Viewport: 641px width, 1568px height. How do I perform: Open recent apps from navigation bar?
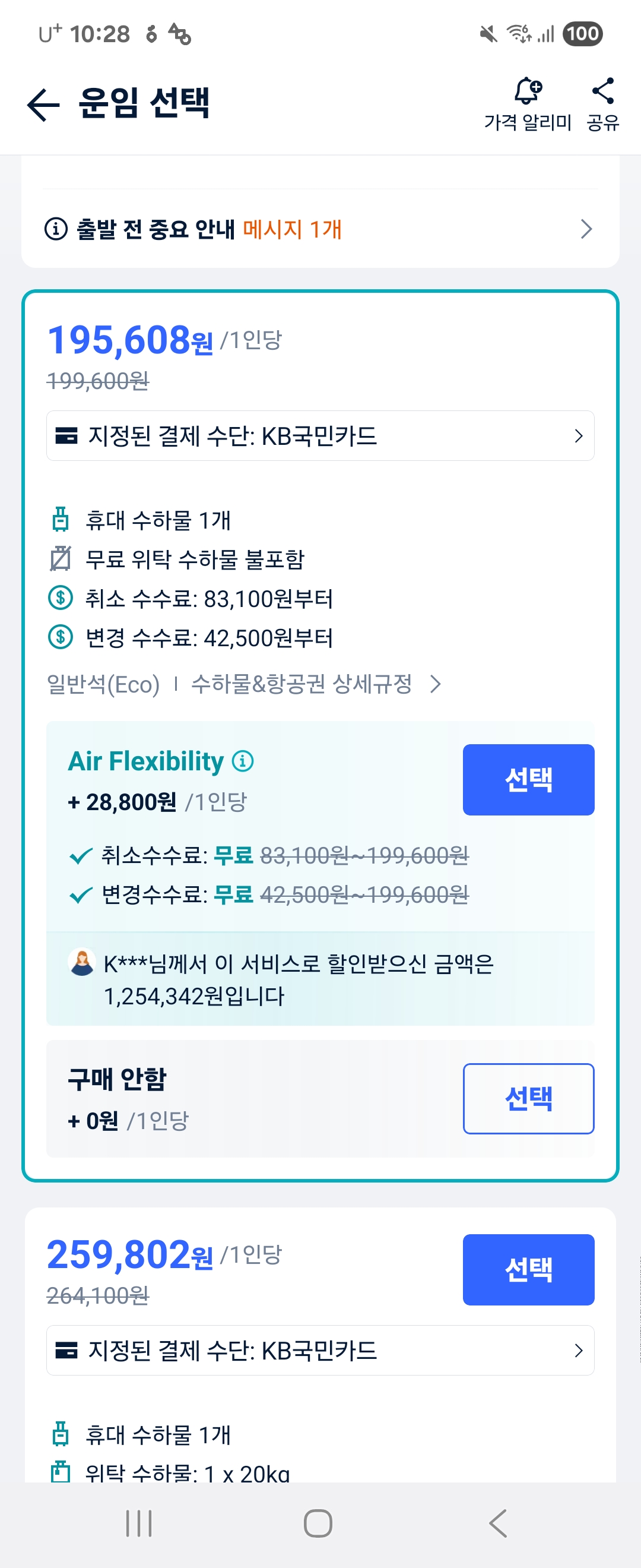coord(139,1523)
